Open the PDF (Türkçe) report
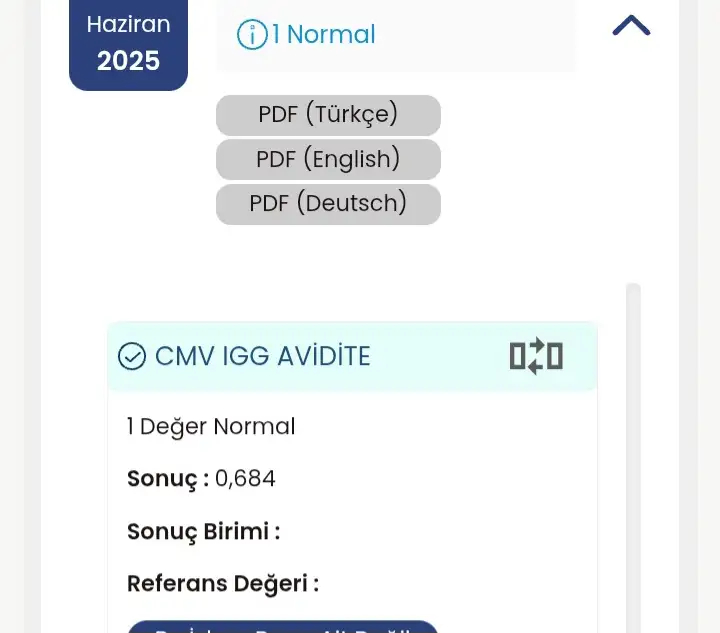 328,115
